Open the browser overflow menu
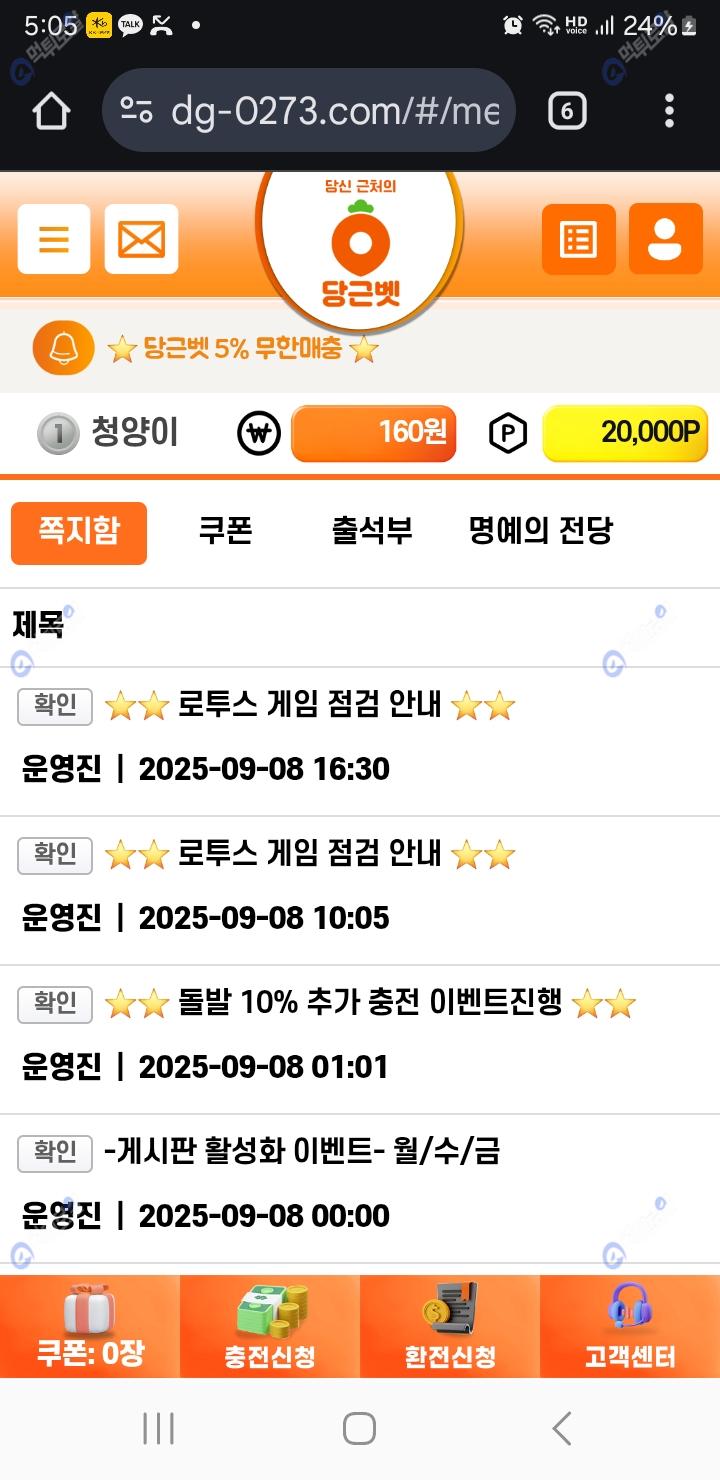This screenshot has width=720, height=1480. [669, 111]
